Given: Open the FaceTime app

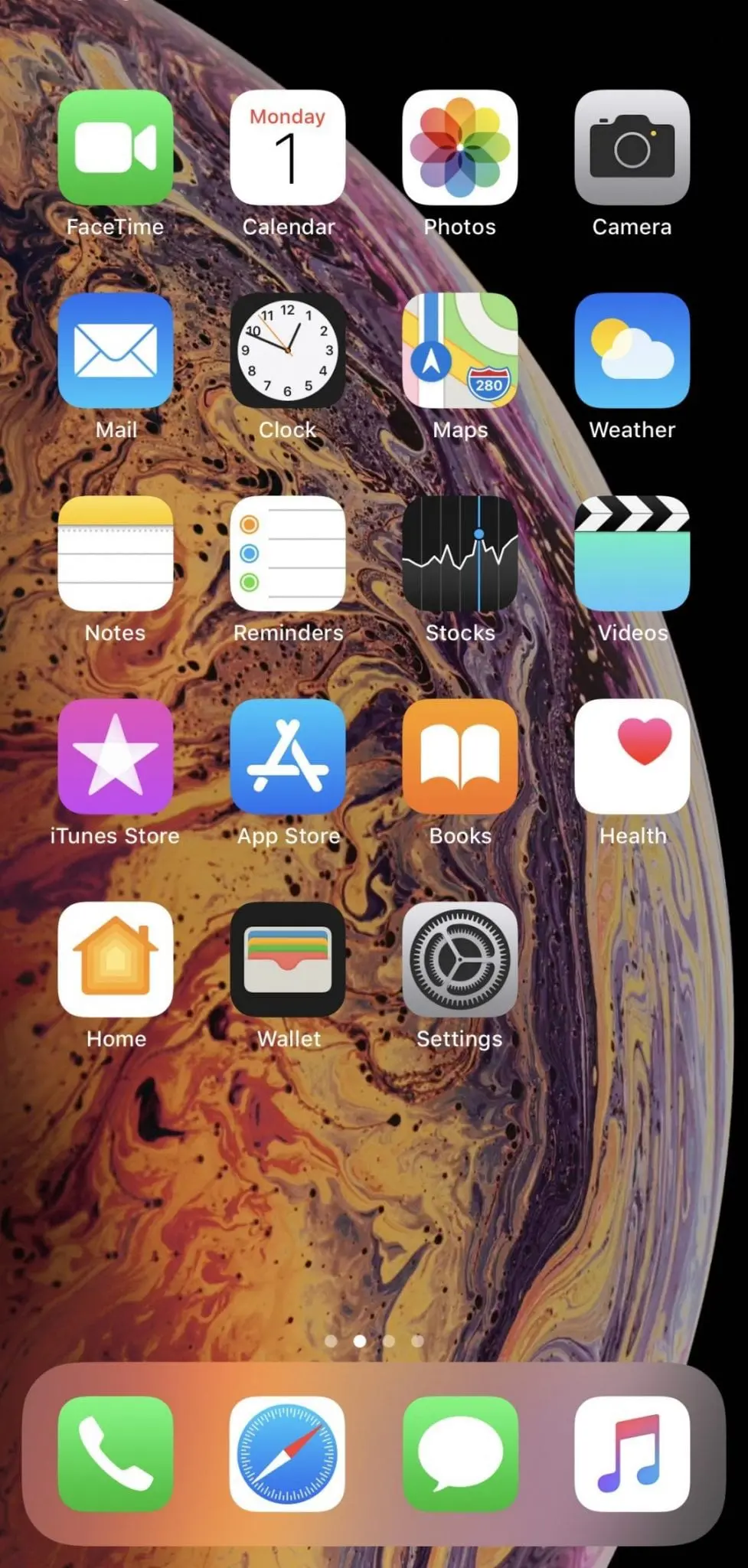Looking at the screenshot, I should [x=116, y=148].
